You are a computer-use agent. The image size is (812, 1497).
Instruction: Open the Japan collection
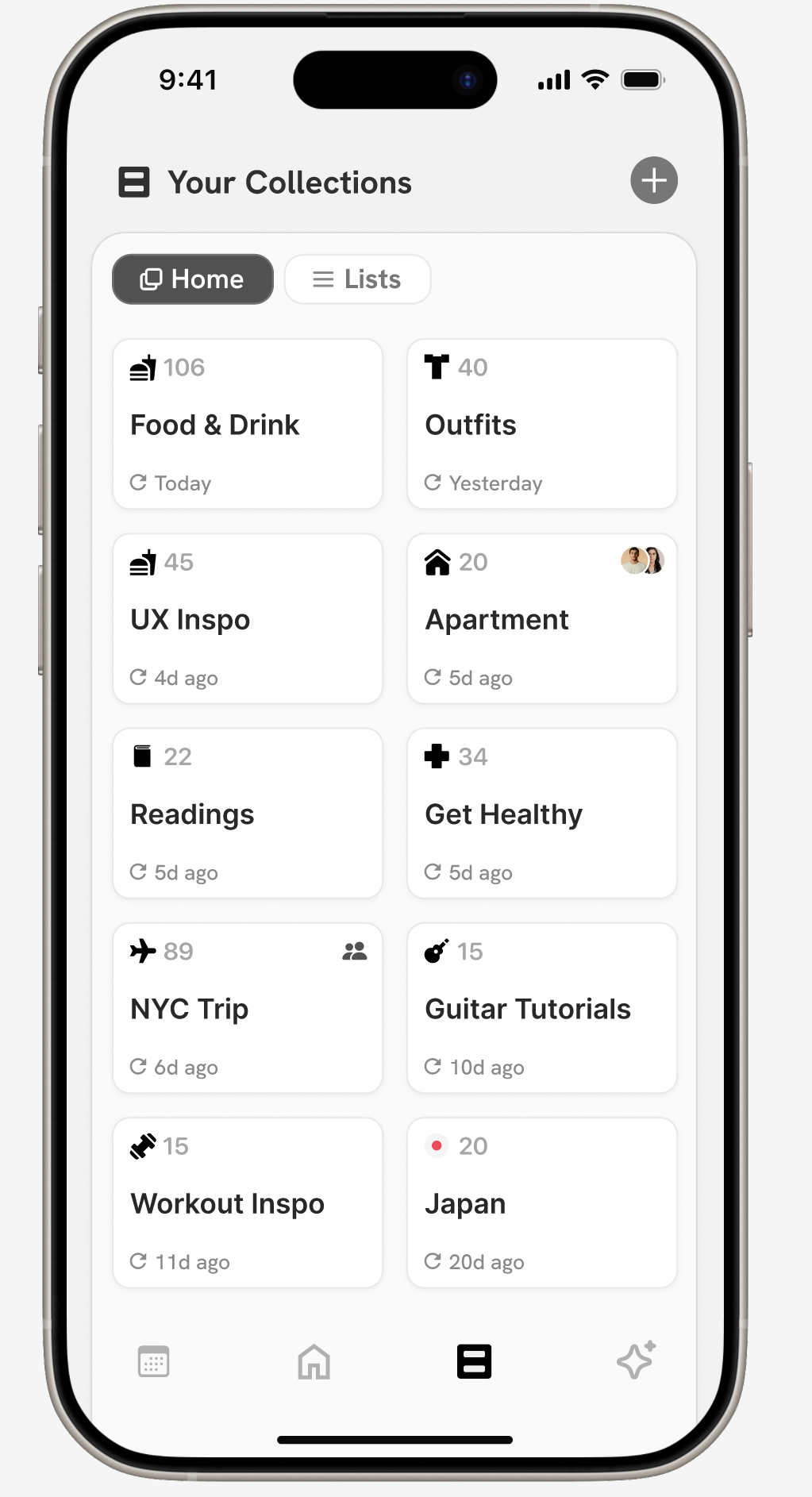click(542, 1203)
